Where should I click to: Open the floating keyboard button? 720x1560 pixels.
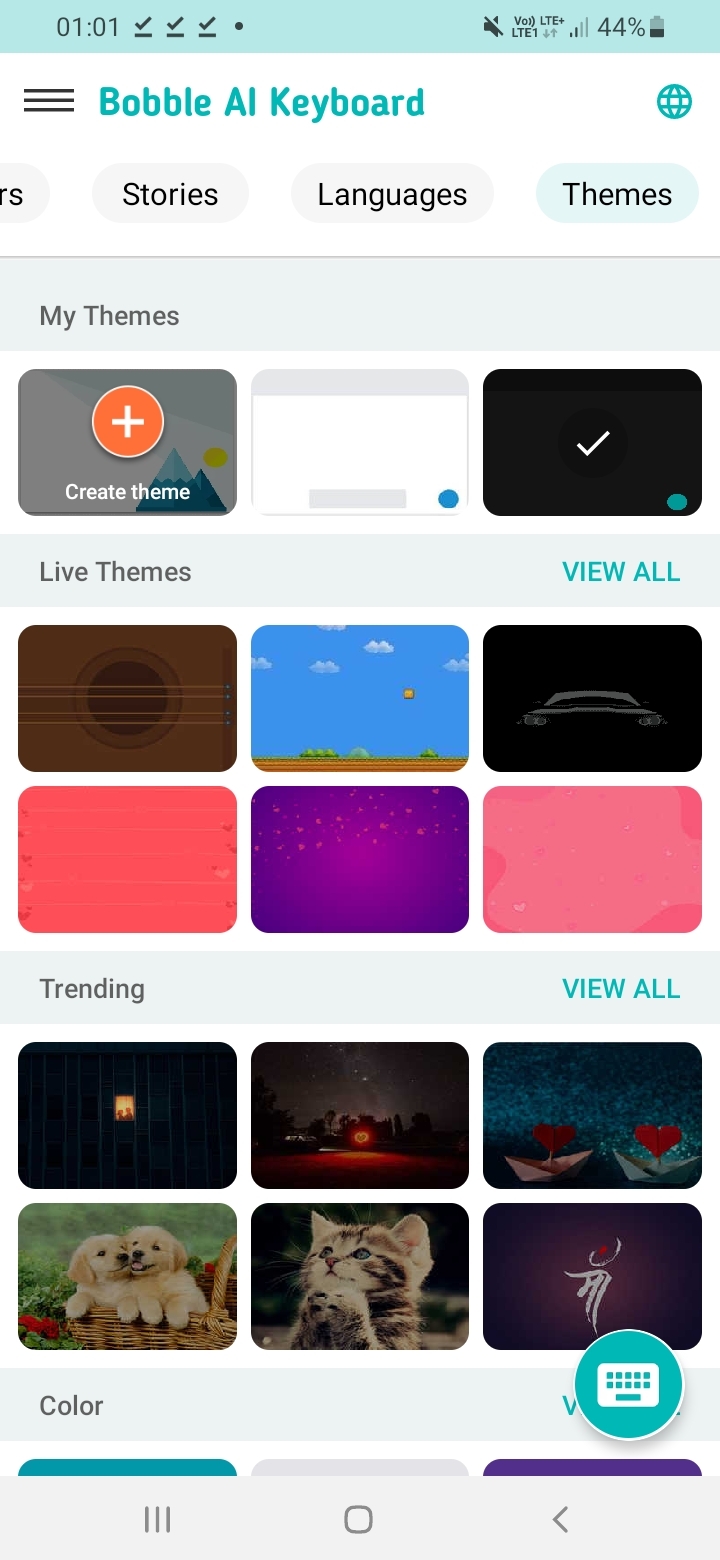click(x=629, y=1385)
